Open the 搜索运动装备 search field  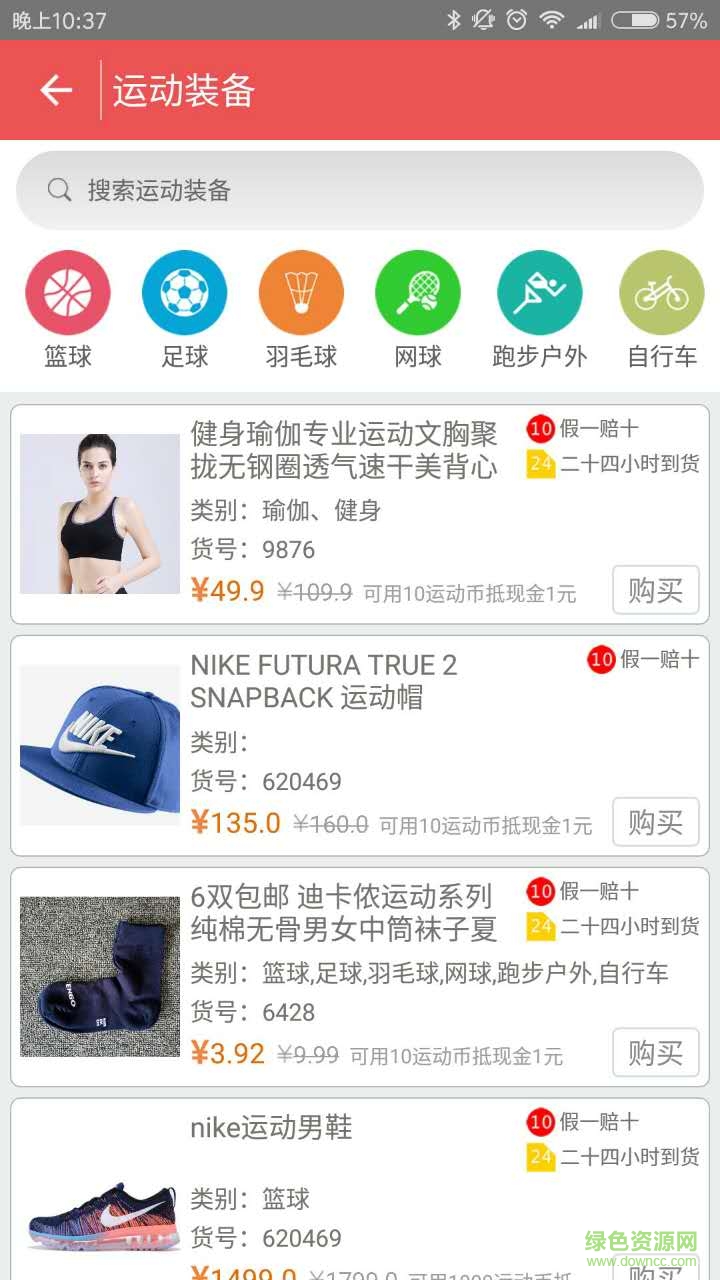coord(360,191)
